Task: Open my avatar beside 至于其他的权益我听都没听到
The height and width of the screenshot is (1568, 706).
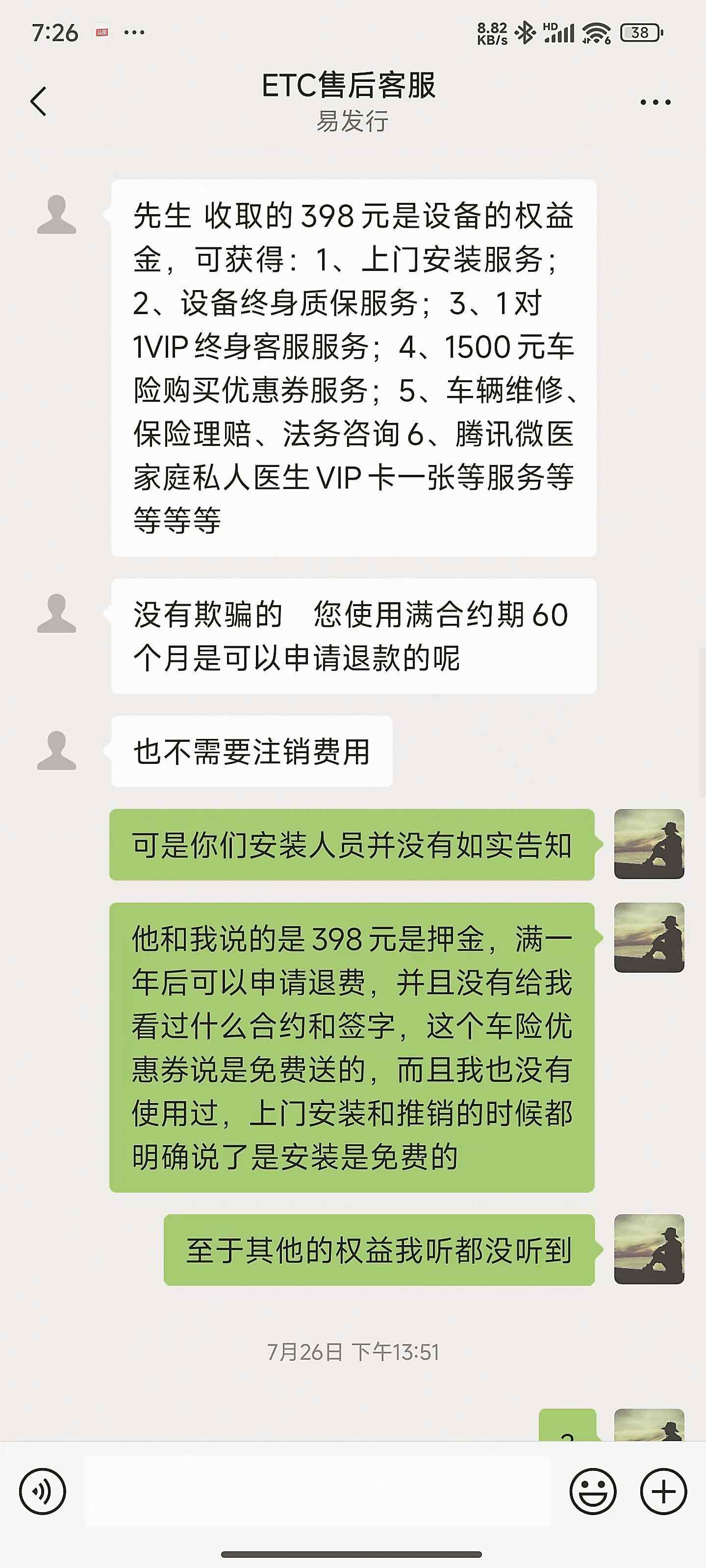Action: click(x=649, y=1249)
